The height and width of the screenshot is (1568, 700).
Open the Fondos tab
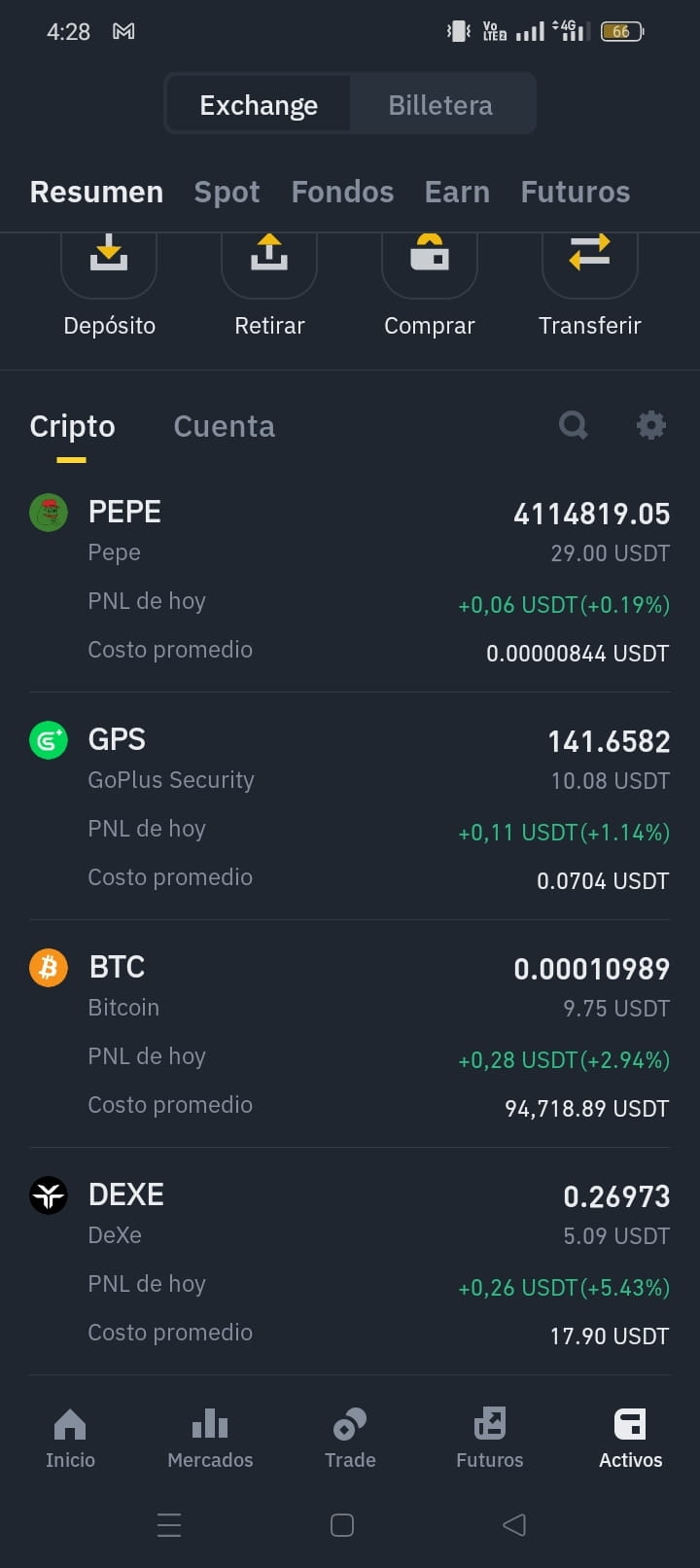(342, 192)
